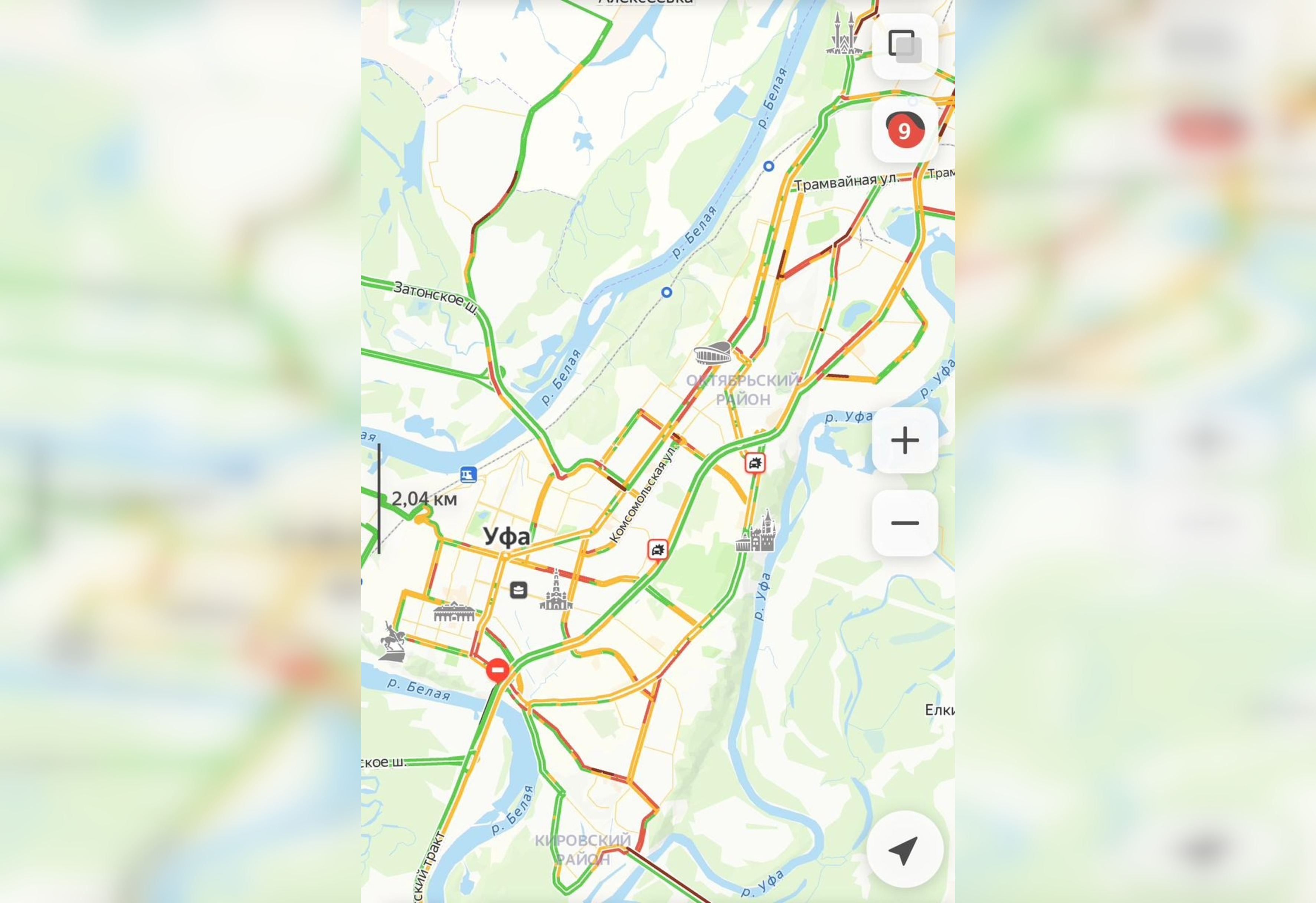The image size is (1316, 903).
Task: Open the map layers button
Action: [x=904, y=46]
